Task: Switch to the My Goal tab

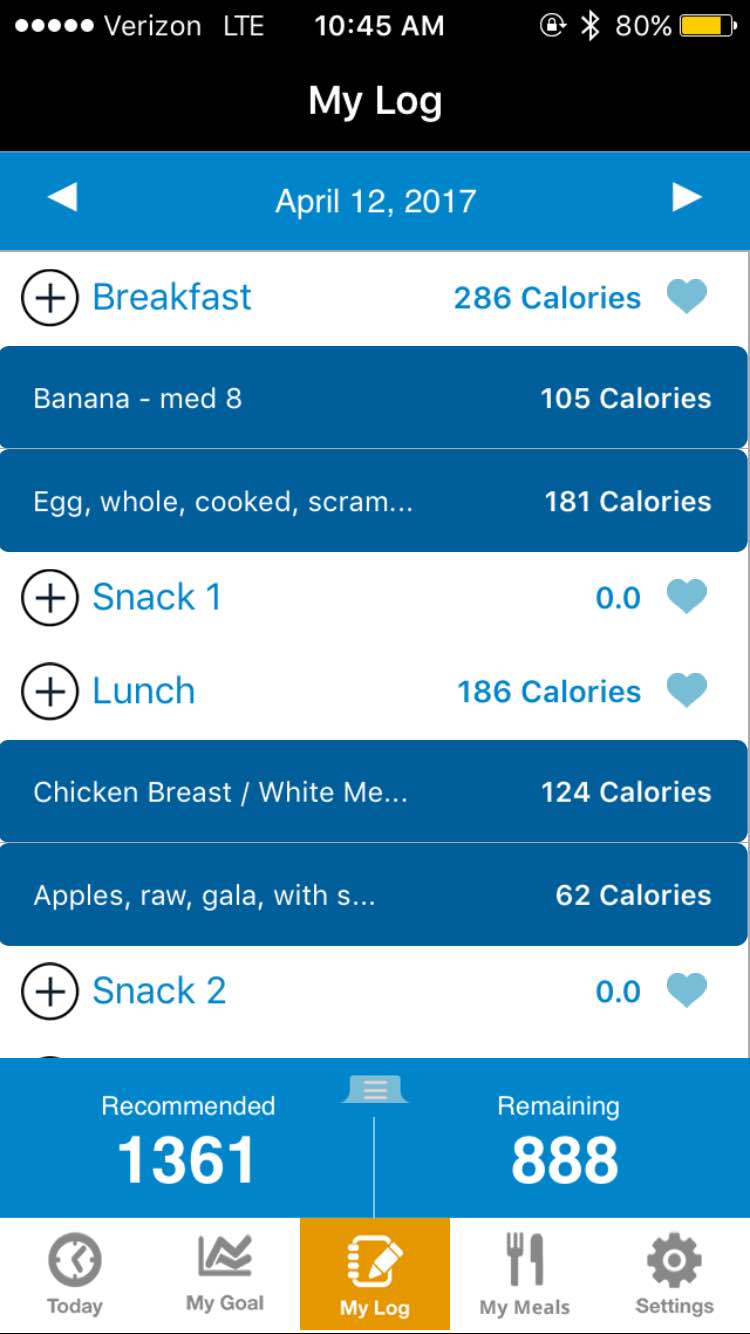Action: tap(225, 1275)
